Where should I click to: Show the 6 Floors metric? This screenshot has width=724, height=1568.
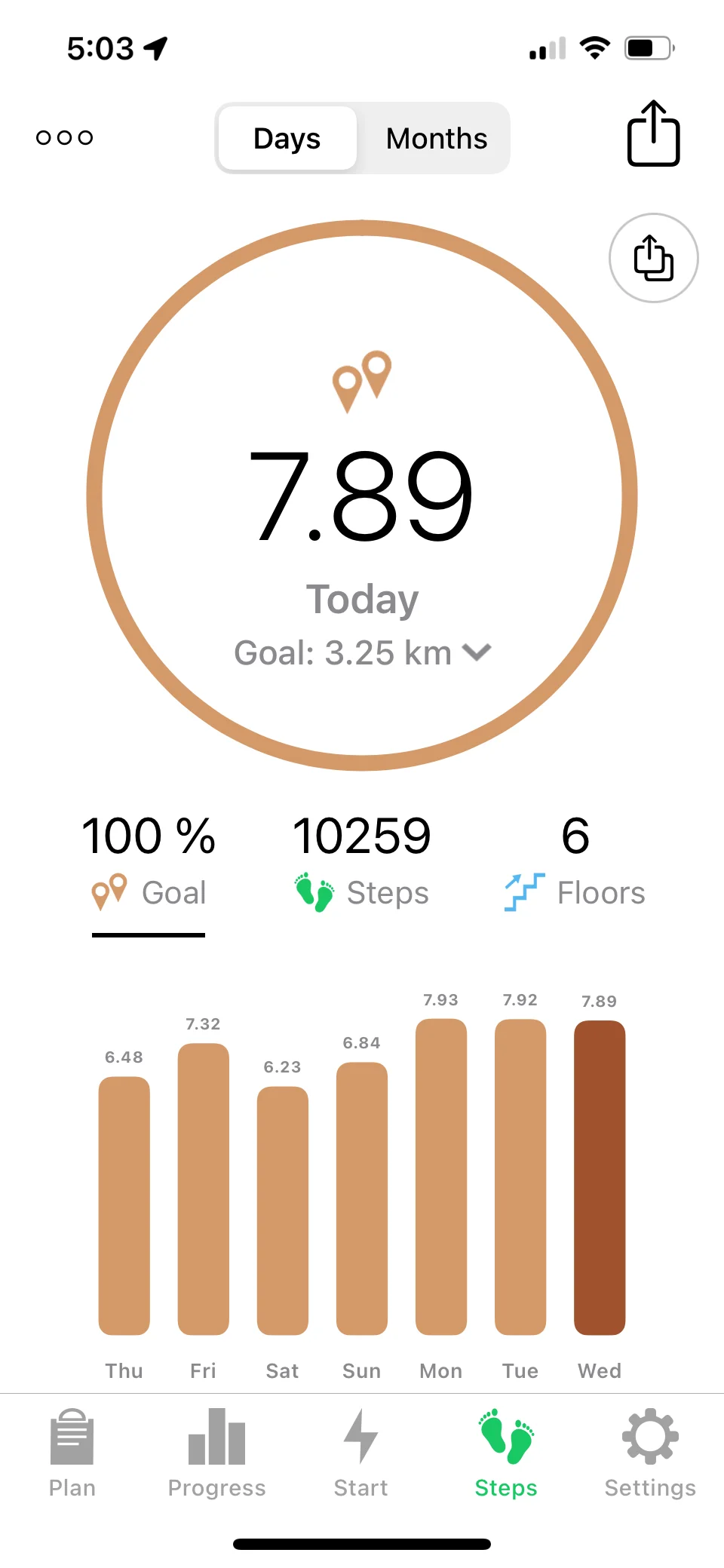tap(575, 861)
